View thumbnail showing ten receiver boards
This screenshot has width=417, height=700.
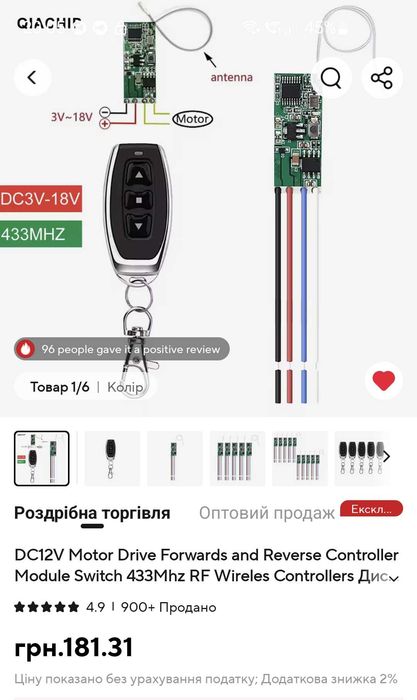click(x=300, y=458)
